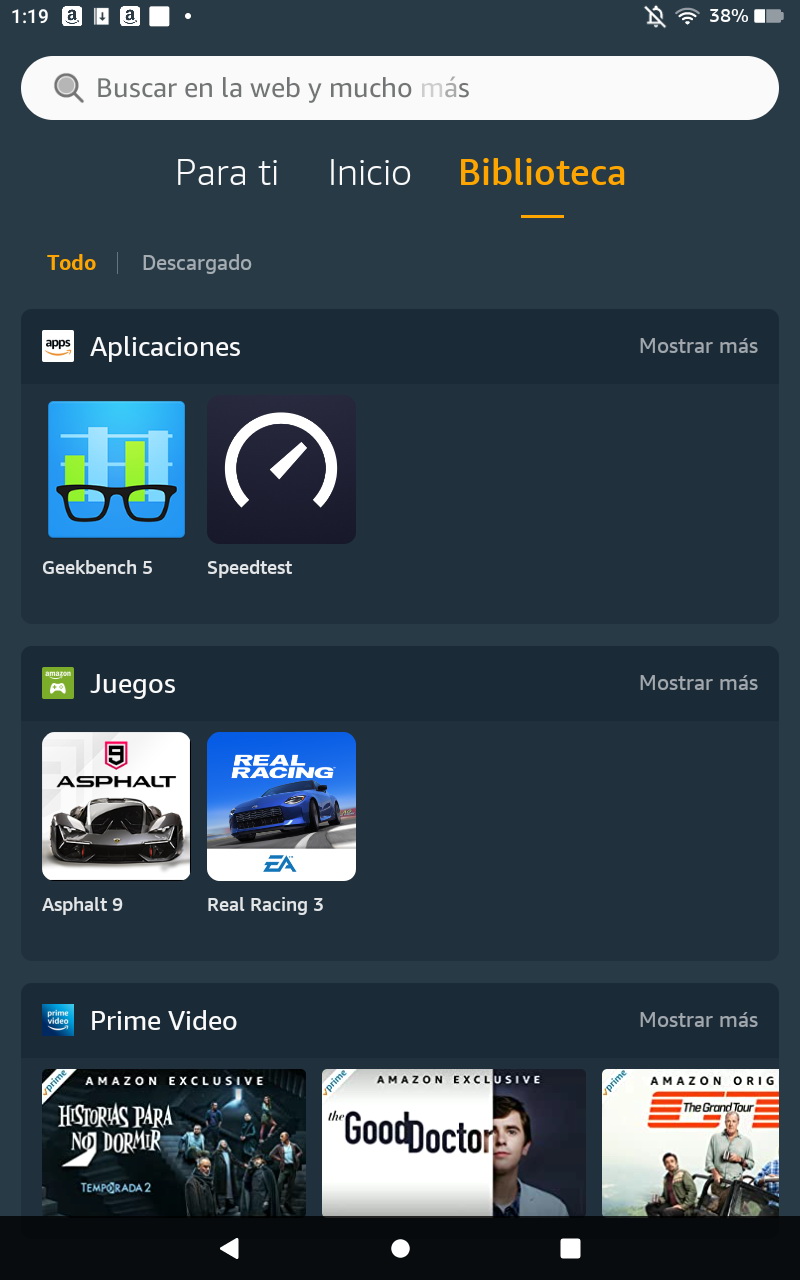Go back with the system back button
The width and height of the screenshot is (800, 1280).
pos(229,1248)
